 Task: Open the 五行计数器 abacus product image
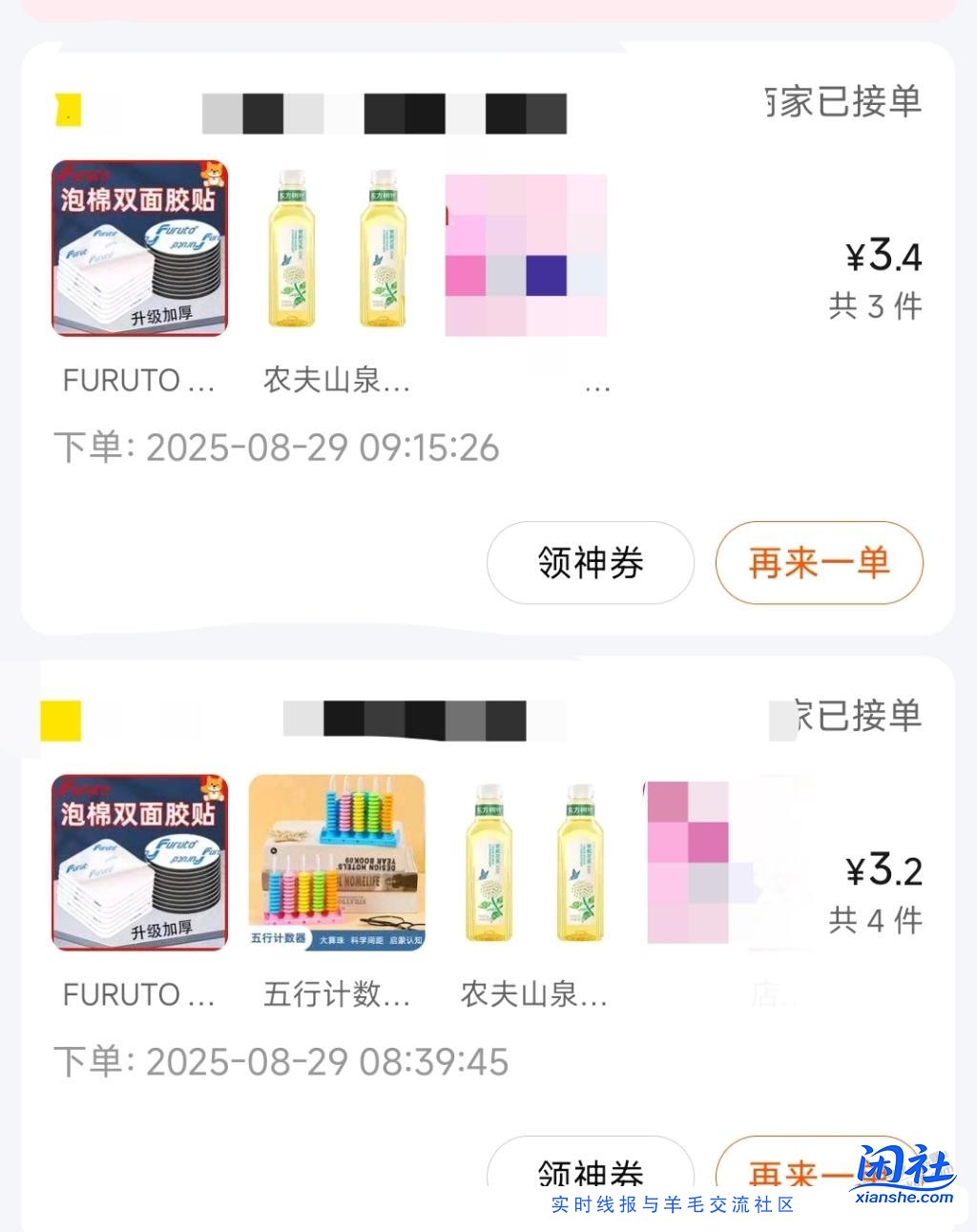point(336,862)
